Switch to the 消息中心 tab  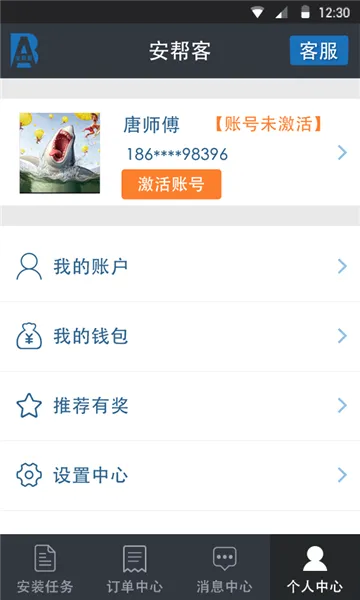tap(225, 567)
